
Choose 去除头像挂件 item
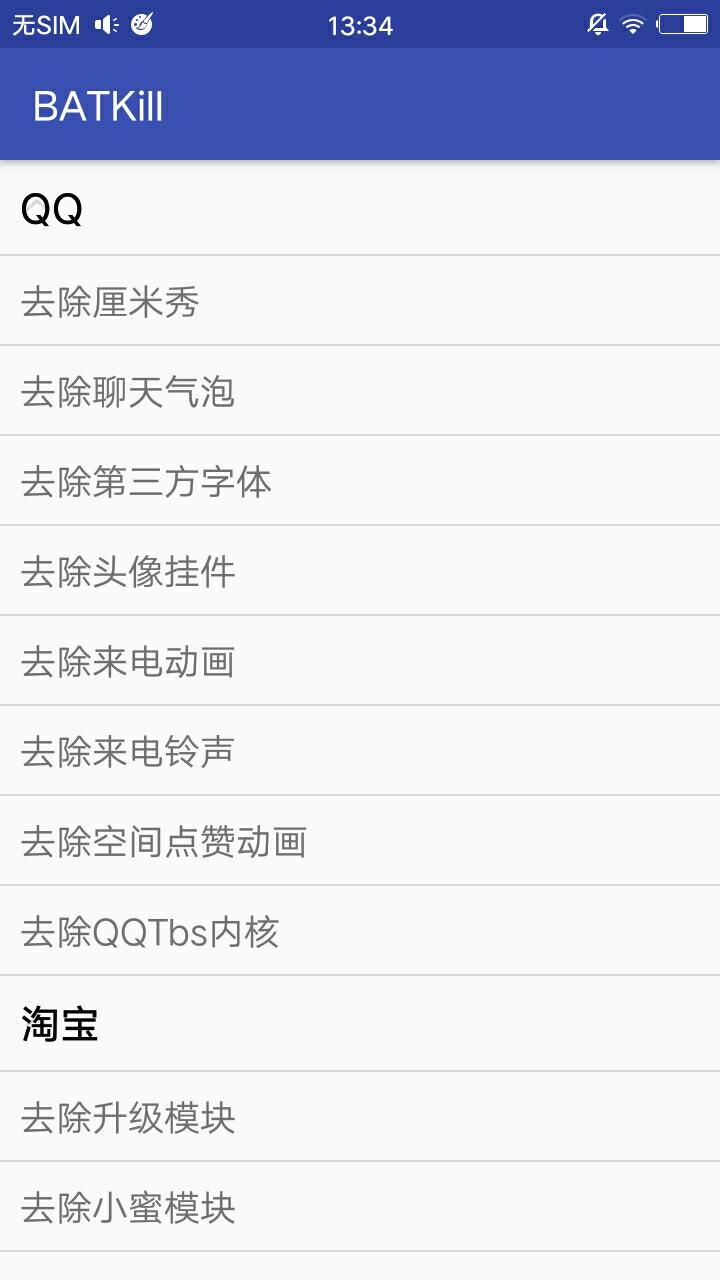point(360,571)
